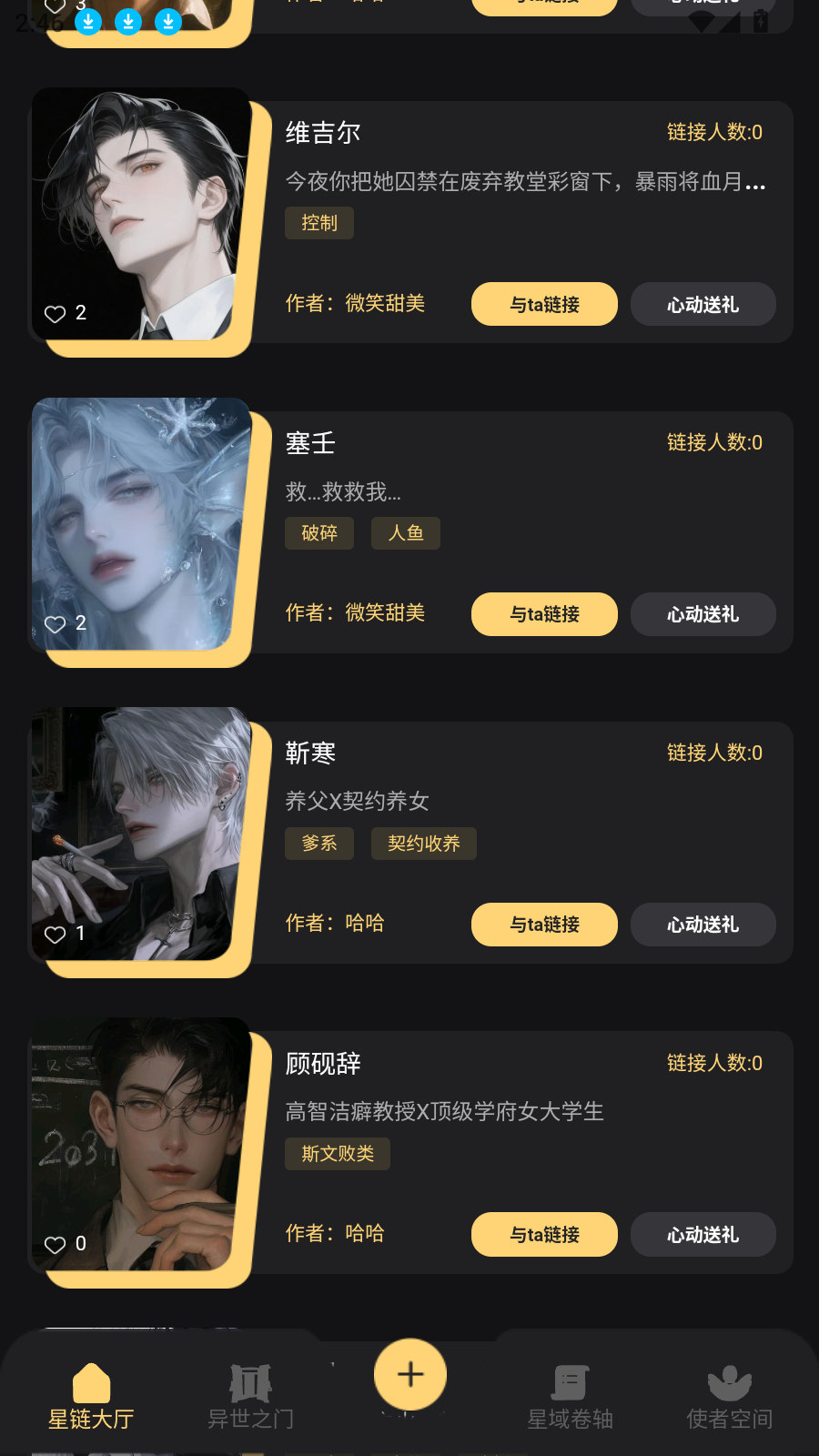
Task: Open author 哈哈's profile link
Action: [364, 923]
